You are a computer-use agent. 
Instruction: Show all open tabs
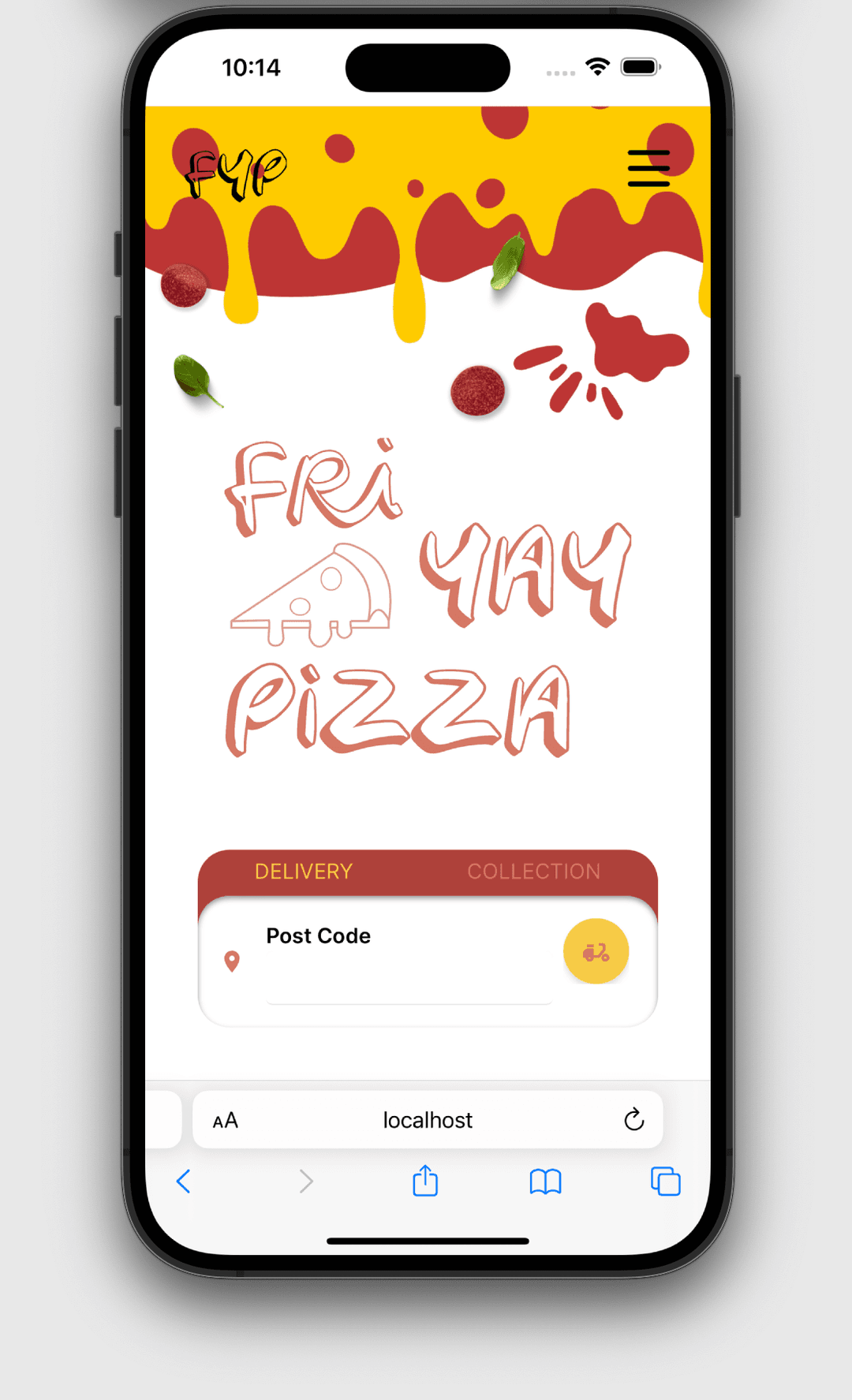[665, 1182]
